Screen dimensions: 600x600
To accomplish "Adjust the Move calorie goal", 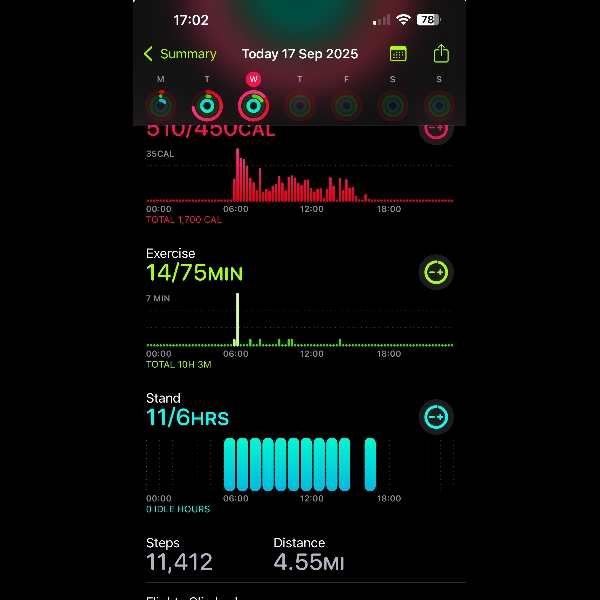I will click(x=436, y=129).
